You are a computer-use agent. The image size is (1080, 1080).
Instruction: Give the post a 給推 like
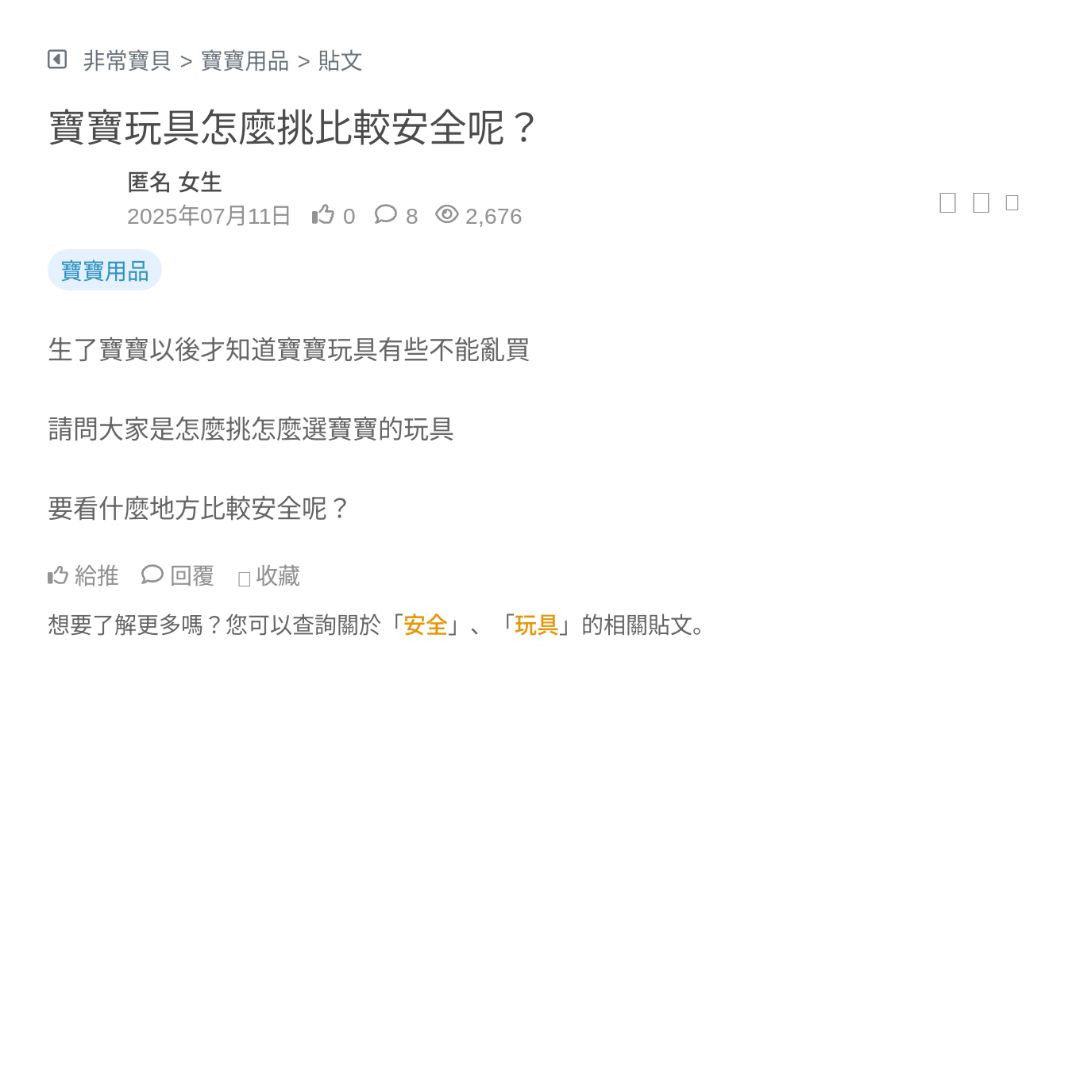coord(84,576)
